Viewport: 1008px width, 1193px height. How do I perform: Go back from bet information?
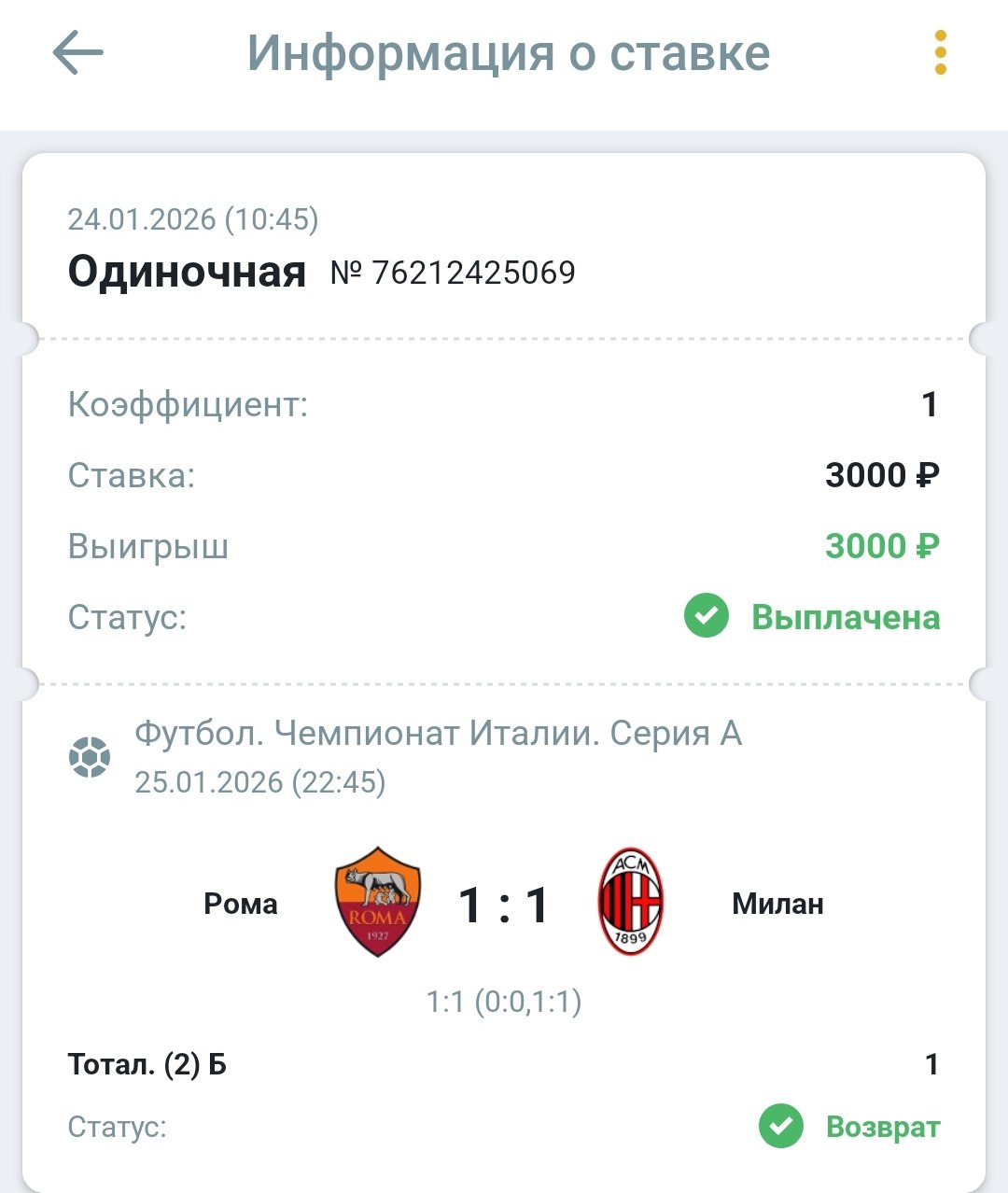pyautogui.click(x=78, y=53)
